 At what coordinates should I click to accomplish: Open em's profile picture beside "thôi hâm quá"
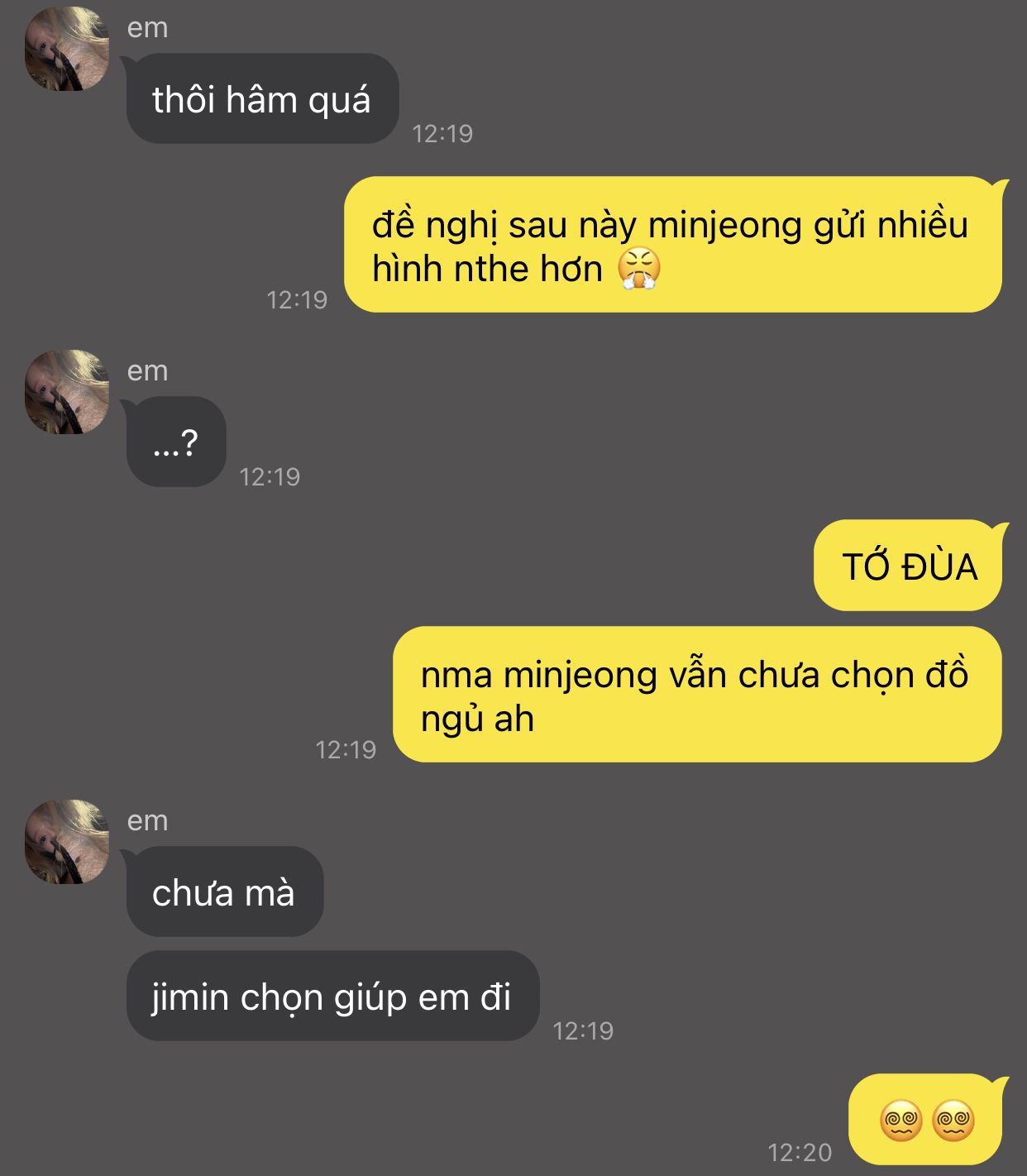pyautogui.click(x=67, y=49)
